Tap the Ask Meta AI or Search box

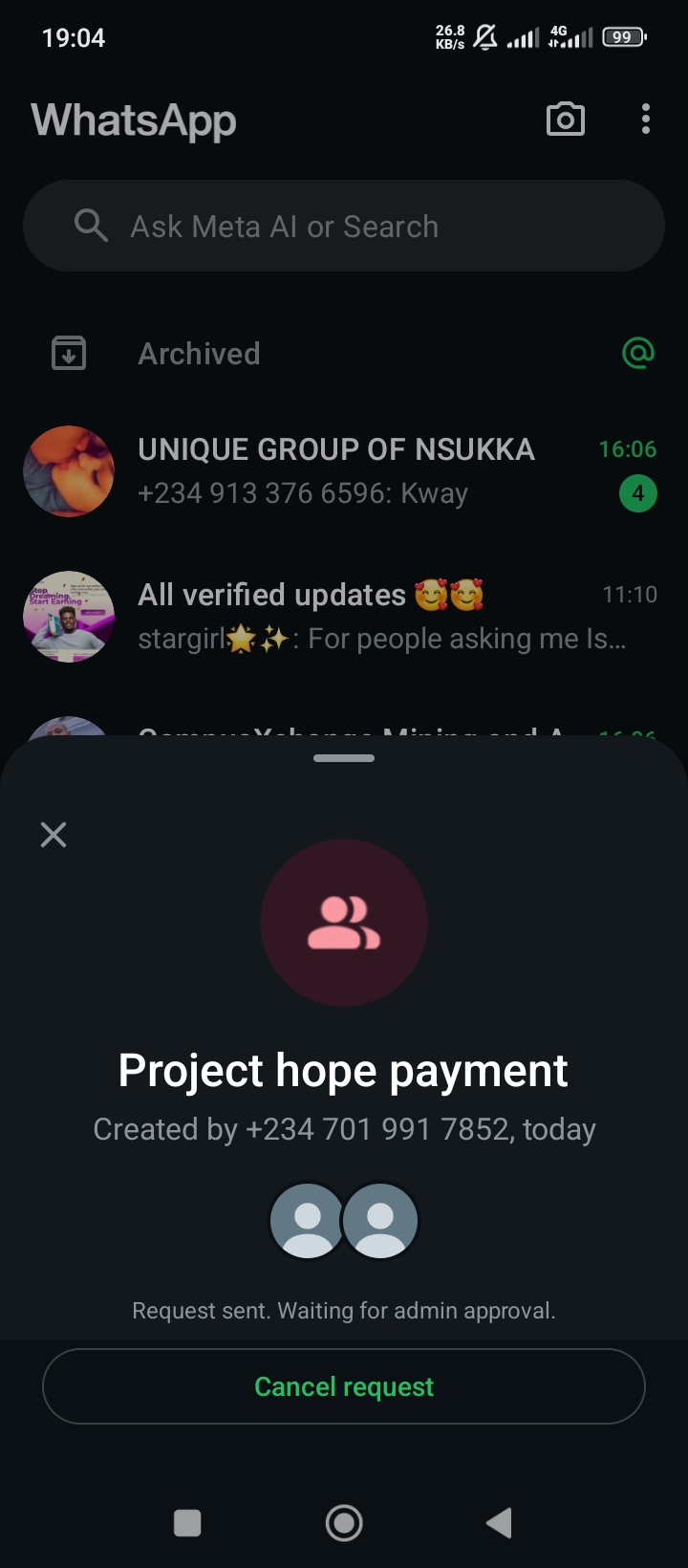pyautogui.click(x=344, y=227)
